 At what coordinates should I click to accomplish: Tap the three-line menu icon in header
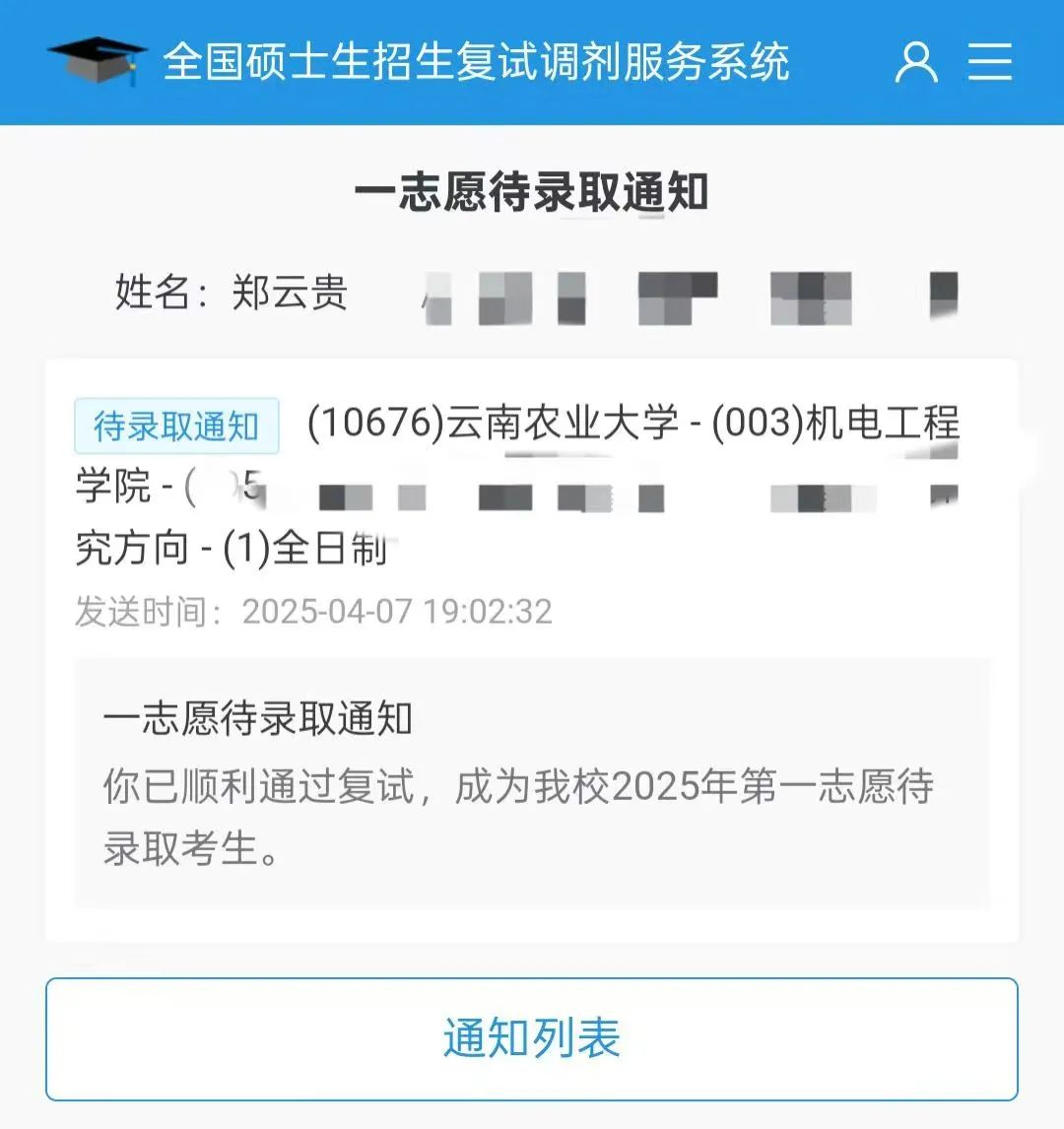click(992, 61)
